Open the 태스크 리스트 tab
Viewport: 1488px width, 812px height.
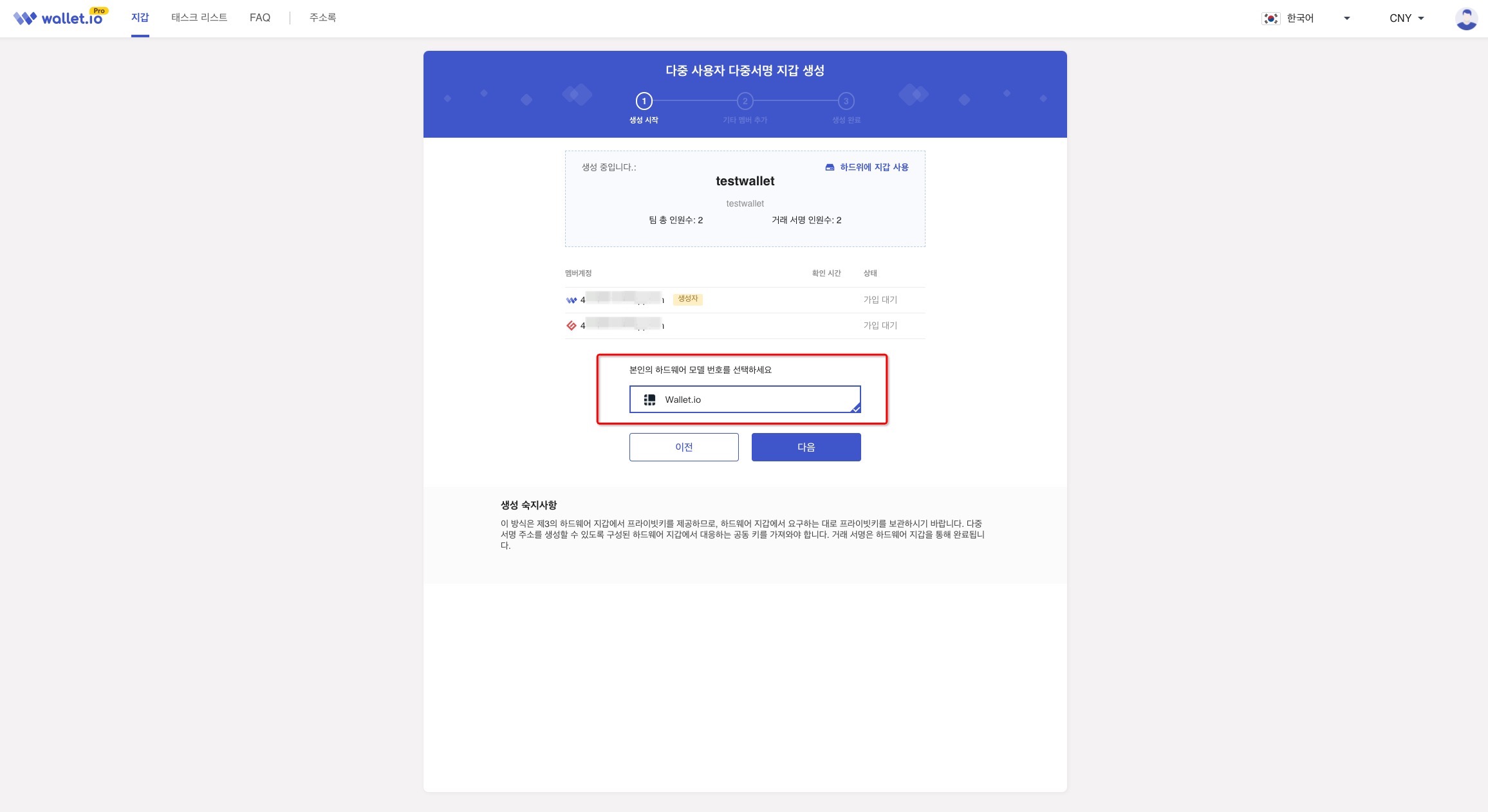pyautogui.click(x=199, y=17)
